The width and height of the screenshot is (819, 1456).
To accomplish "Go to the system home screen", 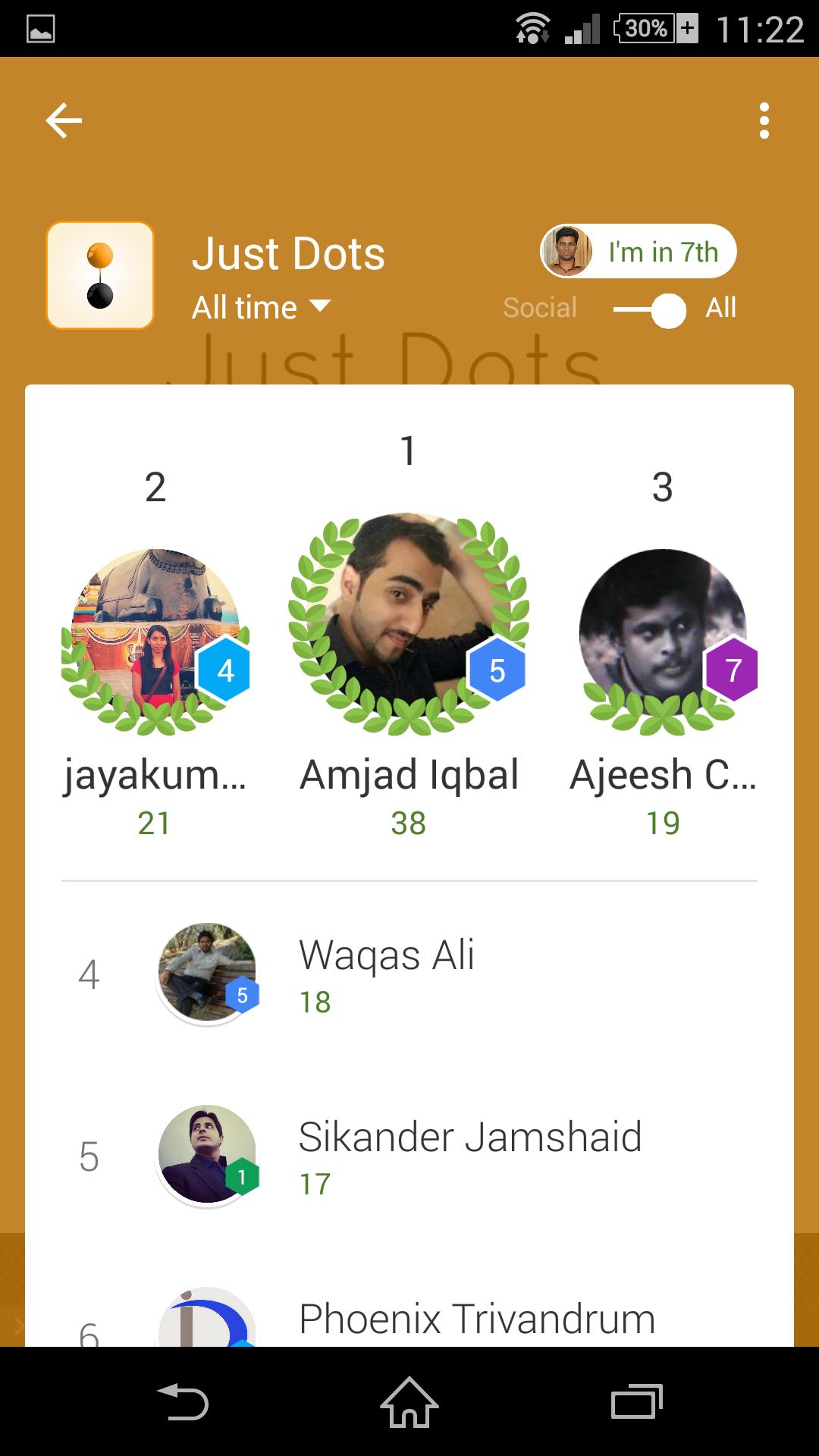I will click(x=409, y=1401).
